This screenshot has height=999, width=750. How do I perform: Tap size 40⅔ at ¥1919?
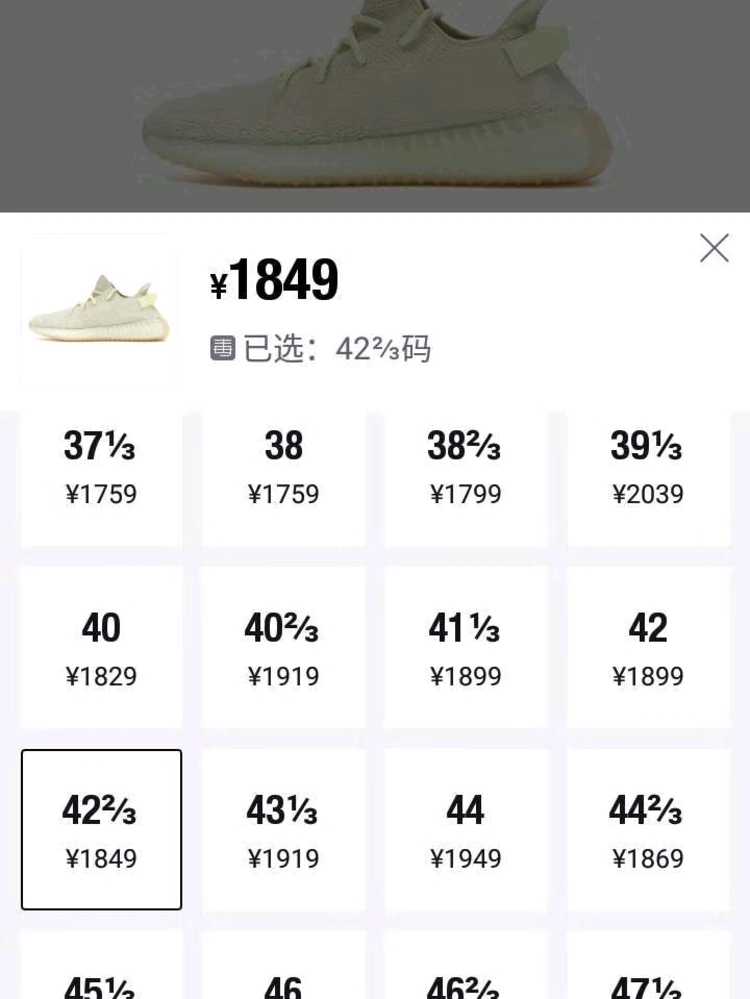coord(283,648)
